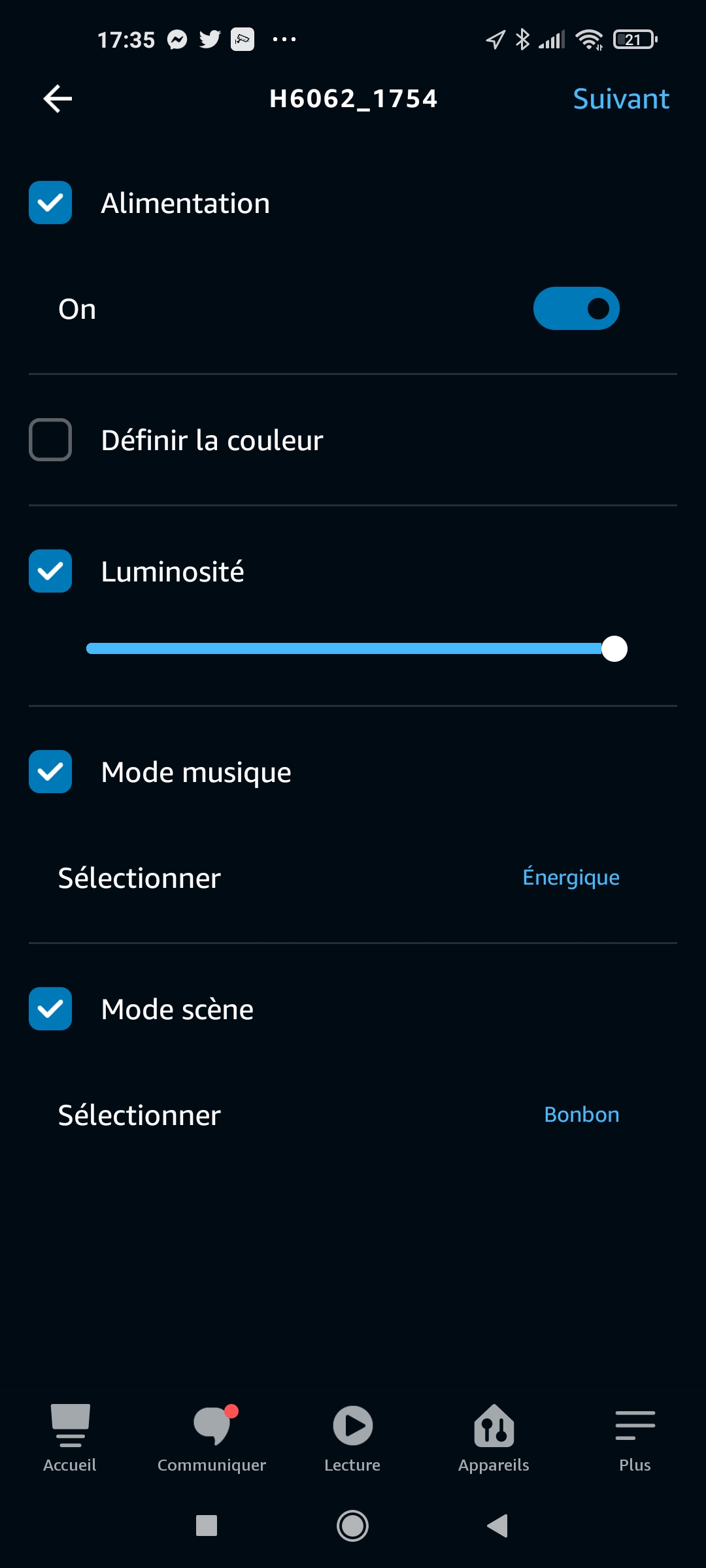Open the Énergique music mode selector

pyautogui.click(x=571, y=877)
